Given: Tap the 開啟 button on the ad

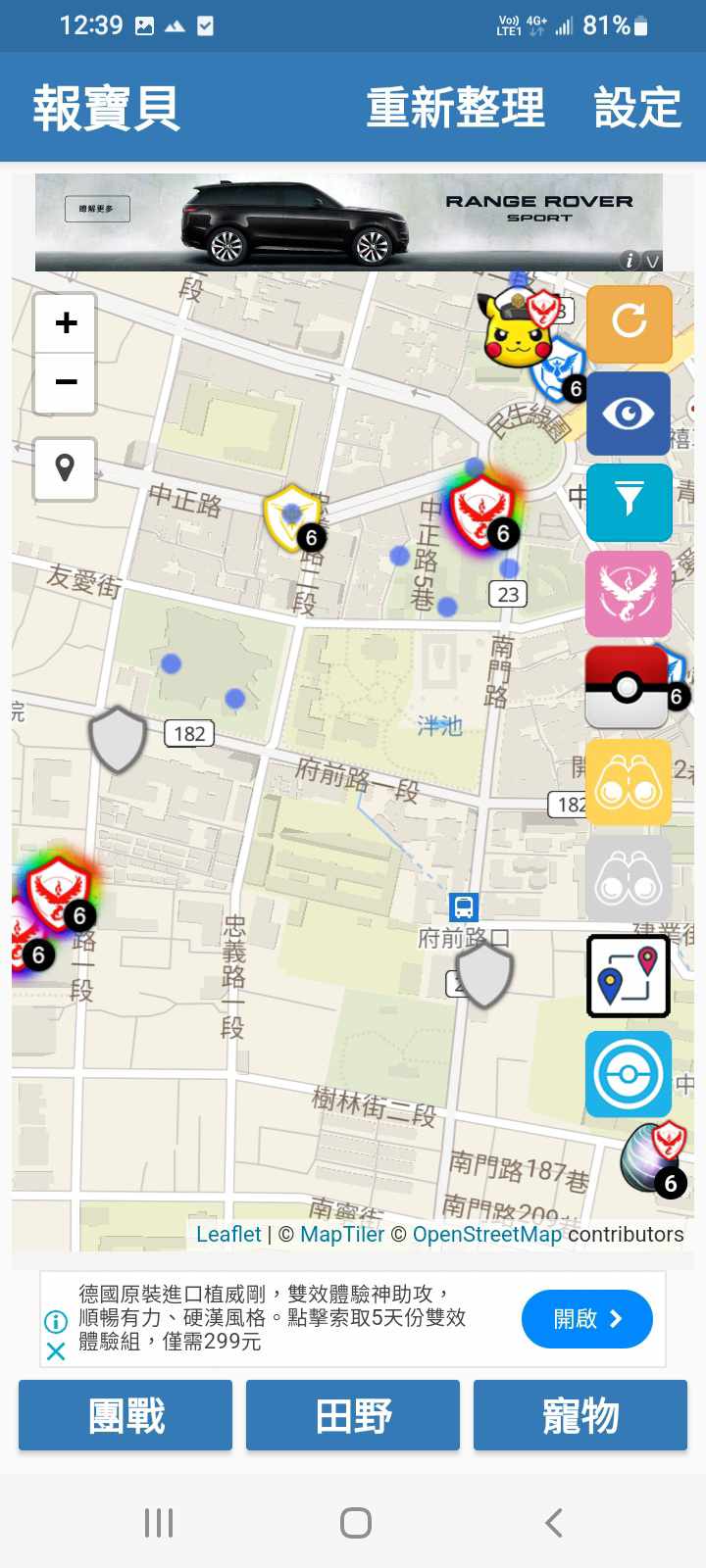Looking at the screenshot, I should [586, 1319].
